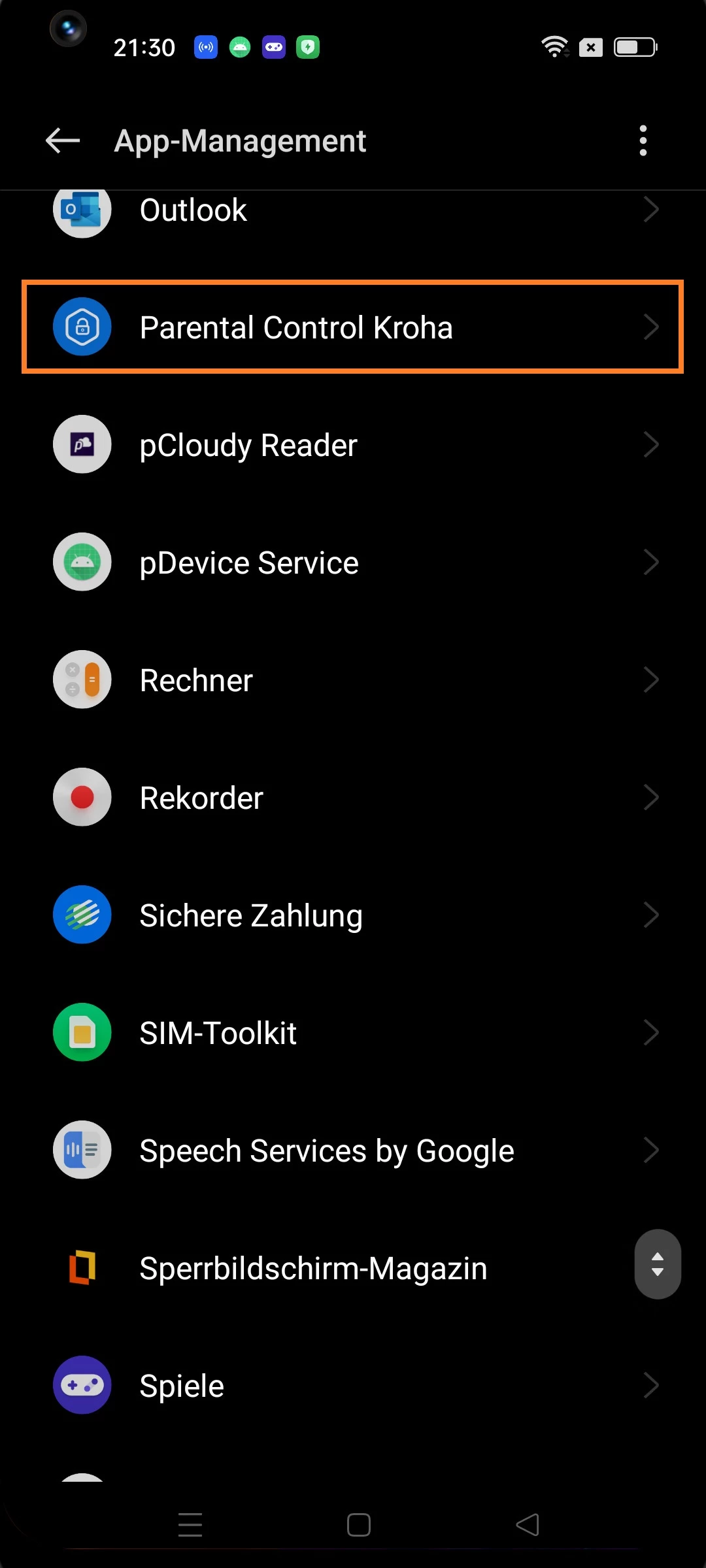Tap the fast-scroll handle
706x1568 pixels.
pyautogui.click(x=658, y=1264)
